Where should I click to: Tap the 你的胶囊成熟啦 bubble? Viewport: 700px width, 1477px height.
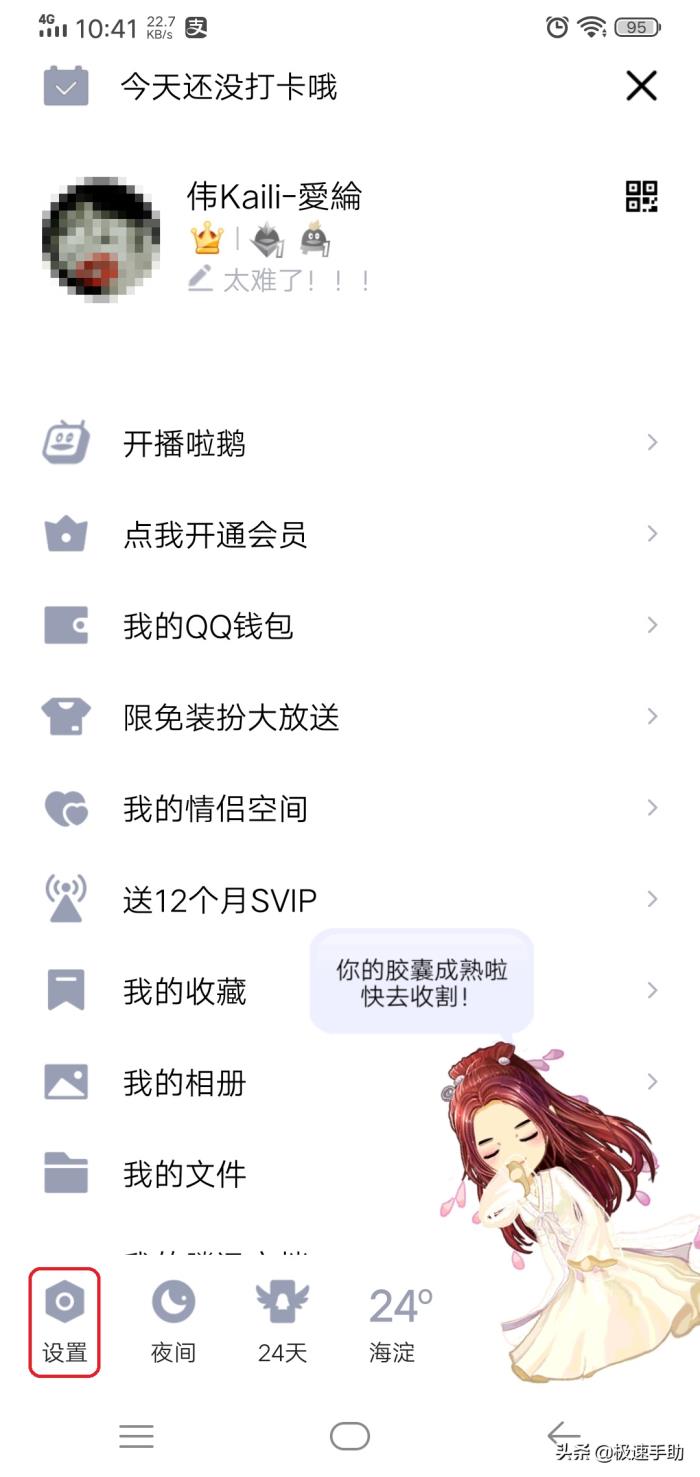(421, 982)
